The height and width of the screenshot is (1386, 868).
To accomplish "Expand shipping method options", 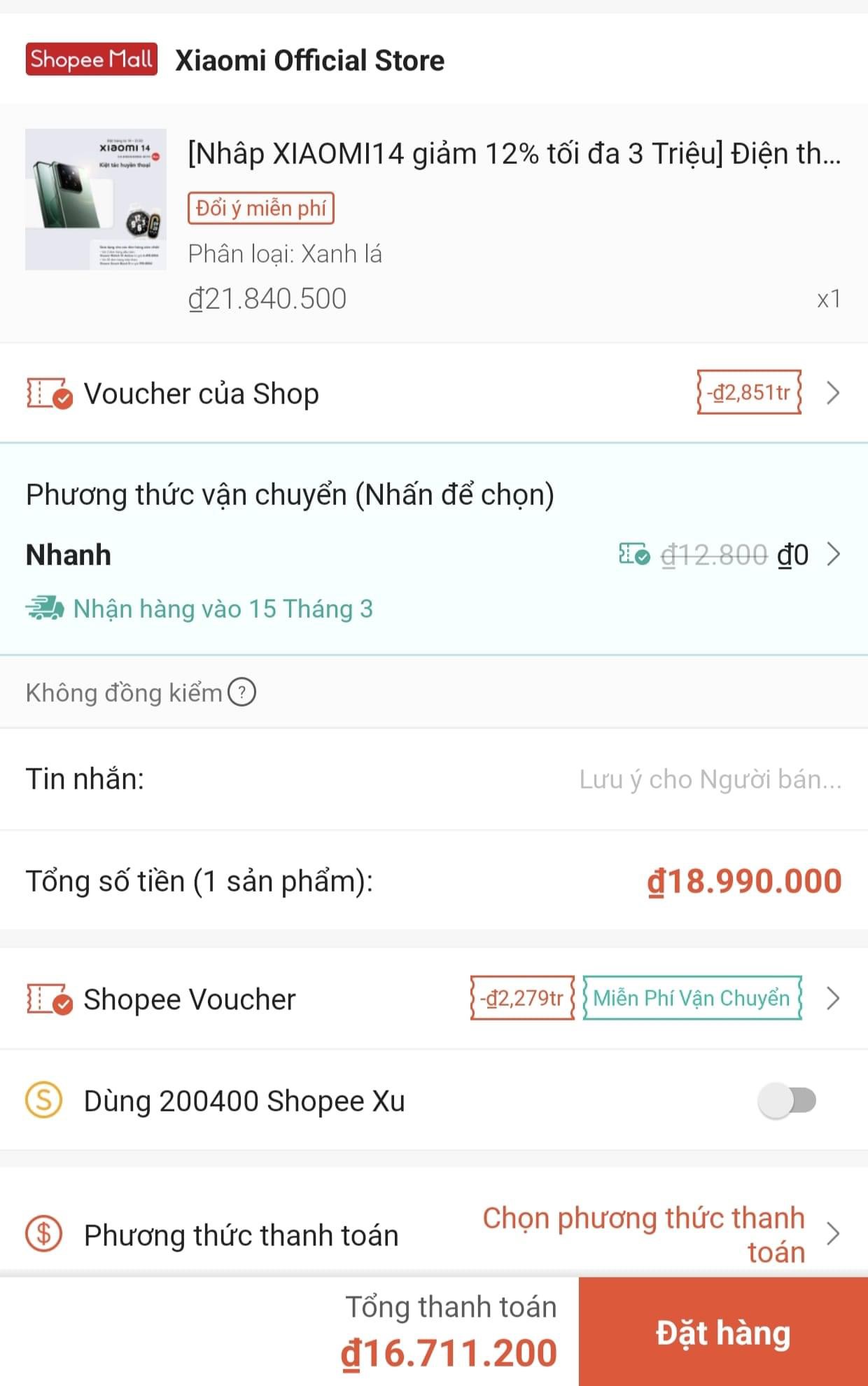I will pos(835,554).
